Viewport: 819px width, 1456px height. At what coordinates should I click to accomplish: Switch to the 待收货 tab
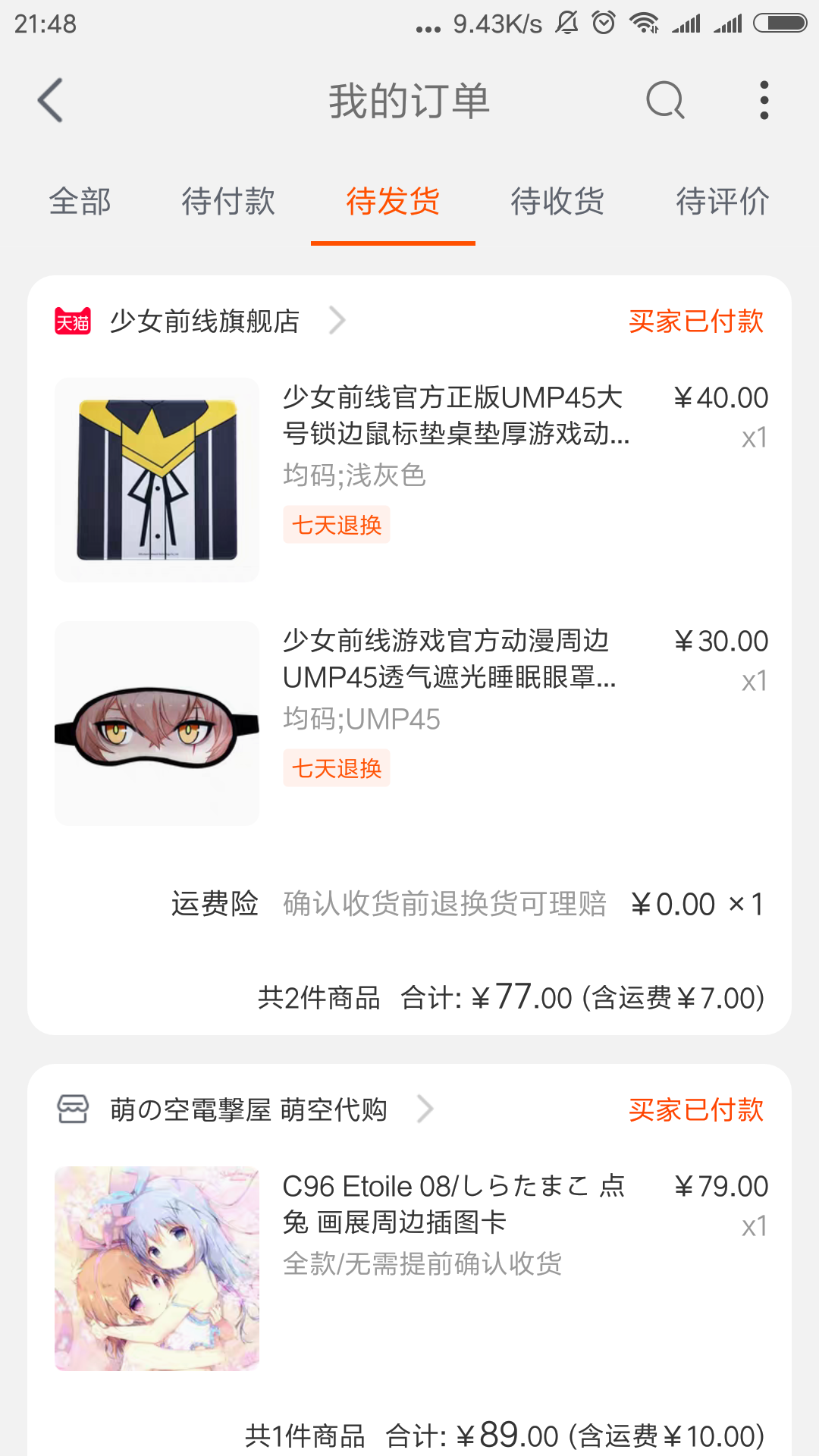tap(557, 202)
